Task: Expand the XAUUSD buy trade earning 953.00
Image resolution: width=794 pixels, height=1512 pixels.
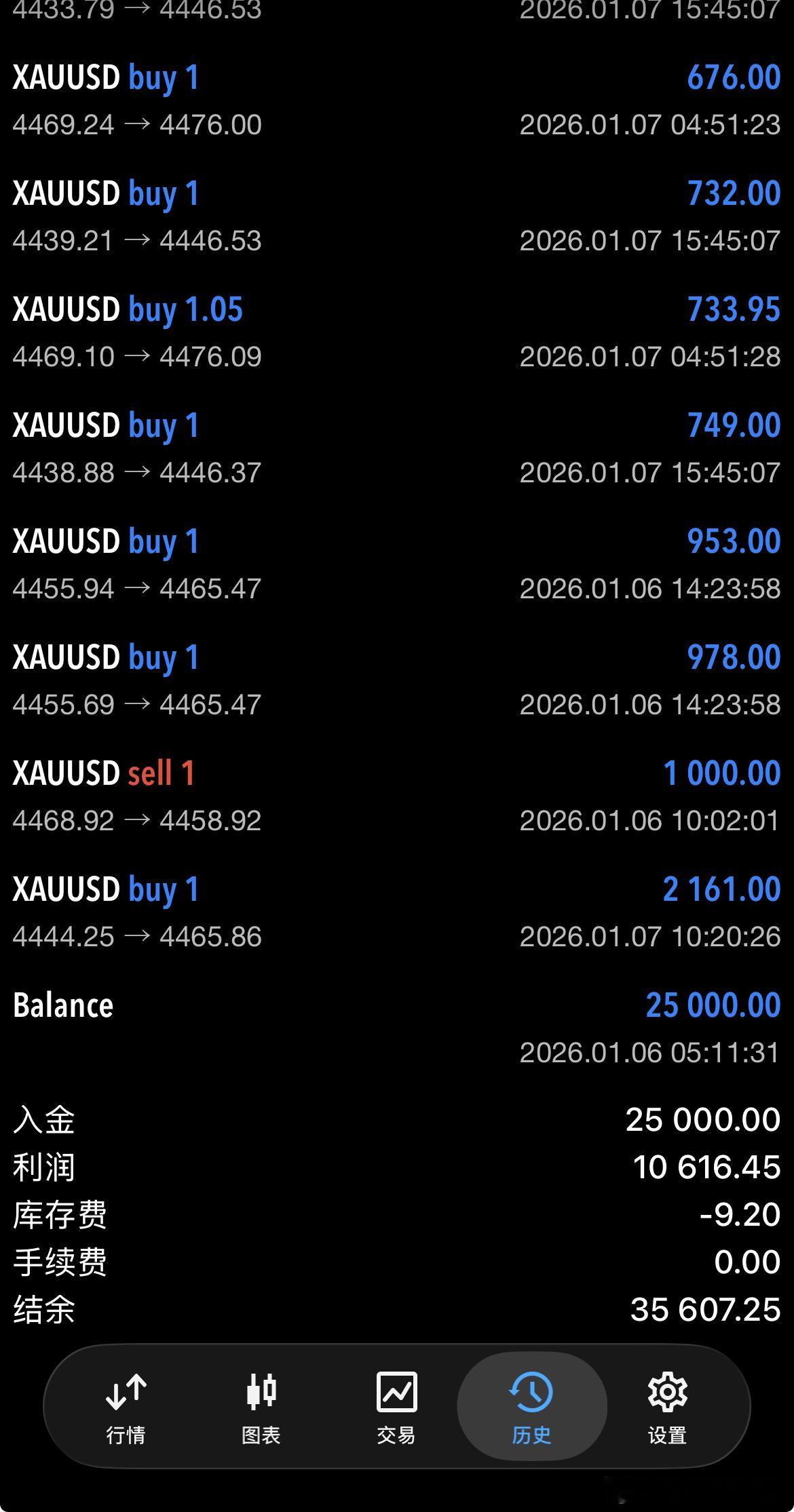Action: coord(397,564)
